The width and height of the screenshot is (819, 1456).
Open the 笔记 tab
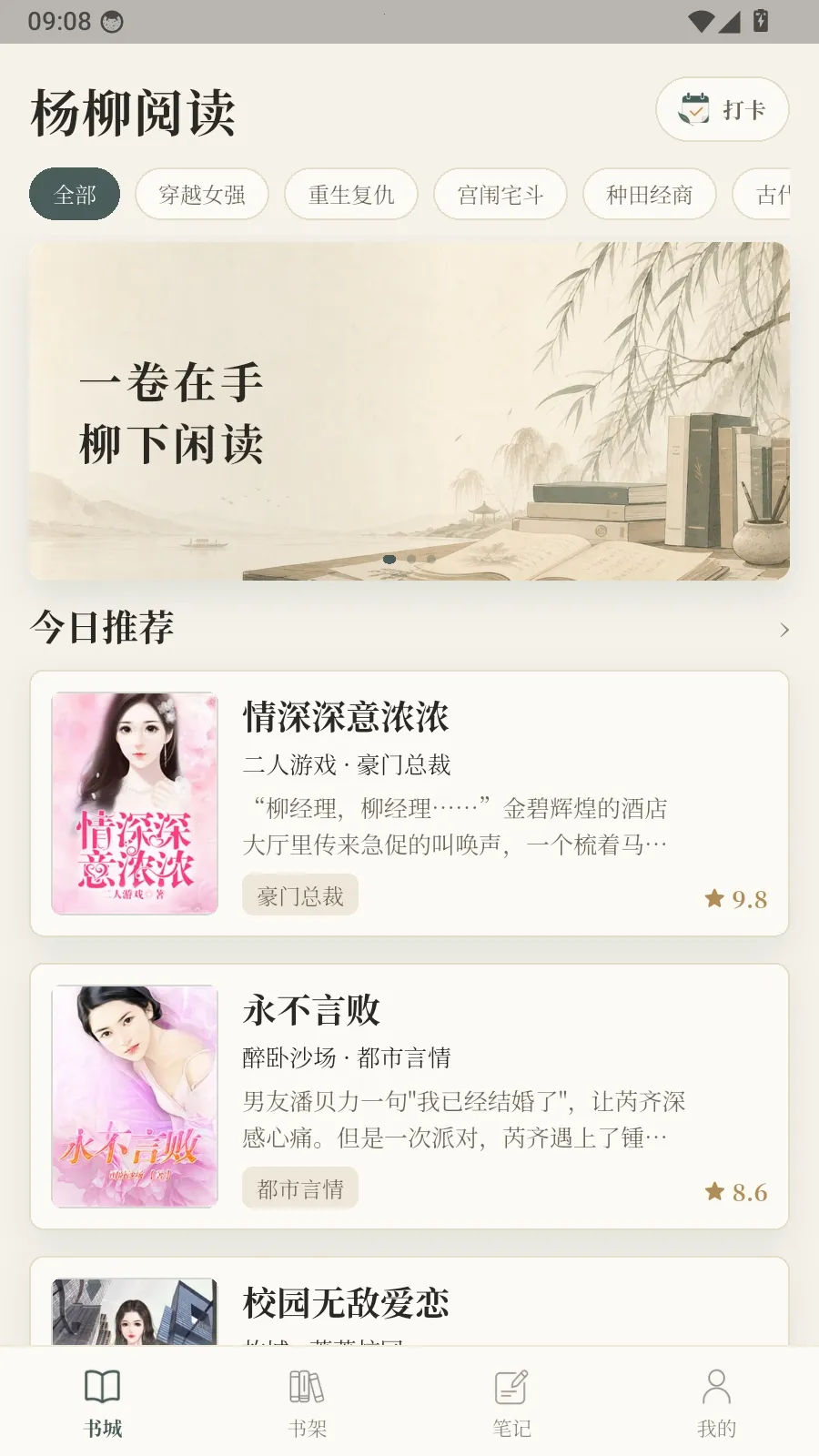coord(512,1402)
